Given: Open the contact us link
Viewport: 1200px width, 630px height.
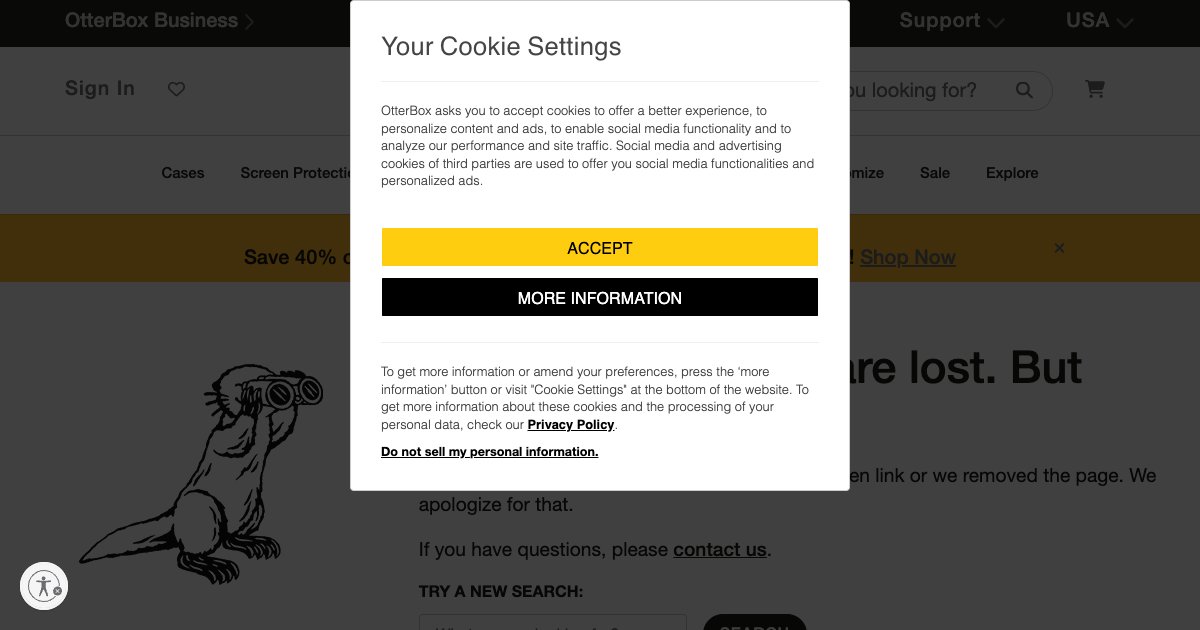Looking at the screenshot, I should tap(719, 549).
